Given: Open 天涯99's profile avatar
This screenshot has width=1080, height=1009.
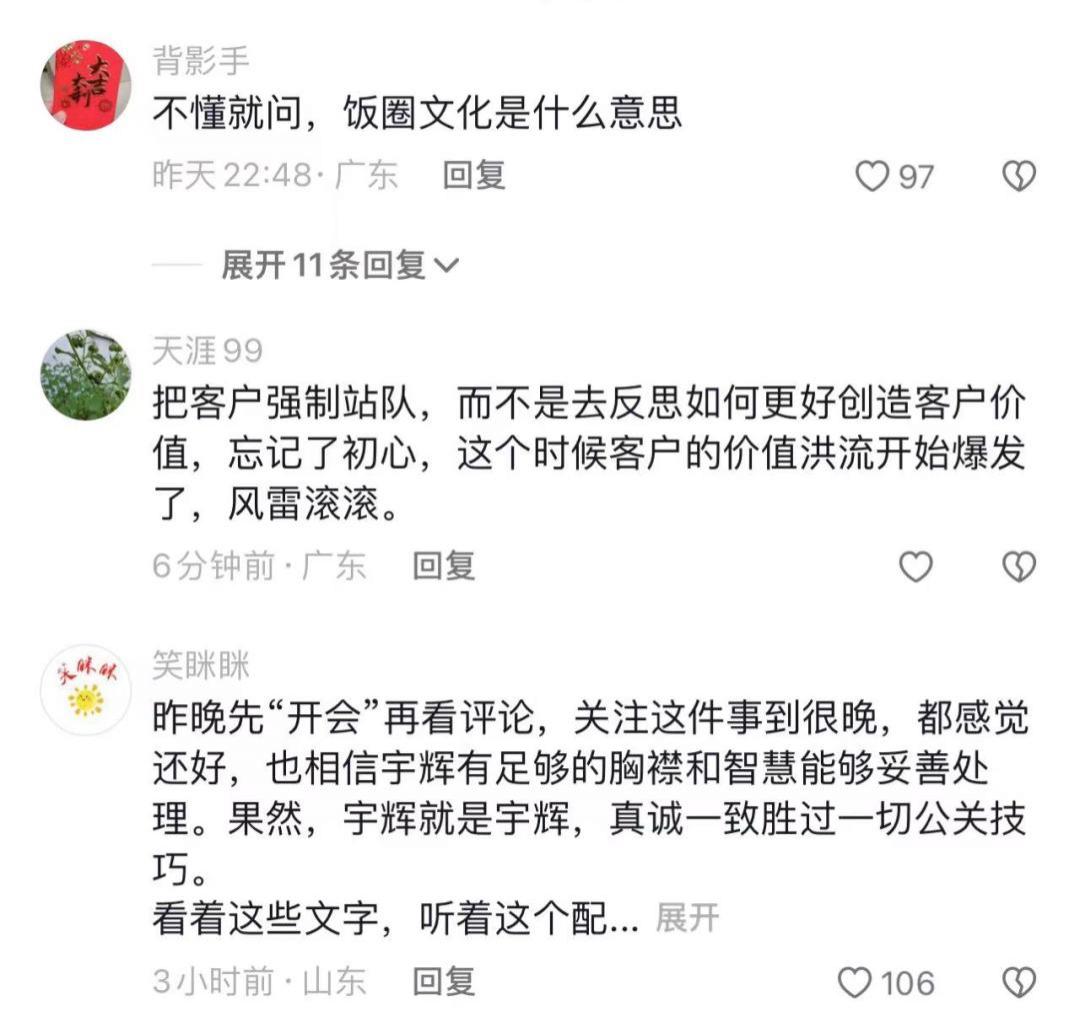Looking at the screenshot, I should click(86, 375).
